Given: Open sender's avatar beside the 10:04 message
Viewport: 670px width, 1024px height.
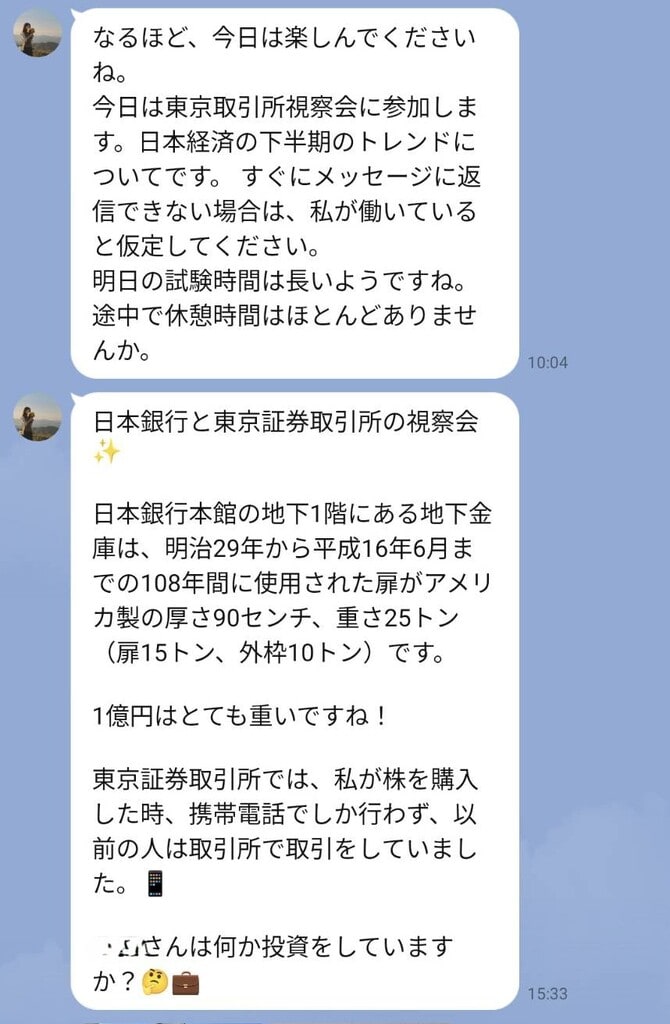Looking at the screenshot, I should 37,34.
